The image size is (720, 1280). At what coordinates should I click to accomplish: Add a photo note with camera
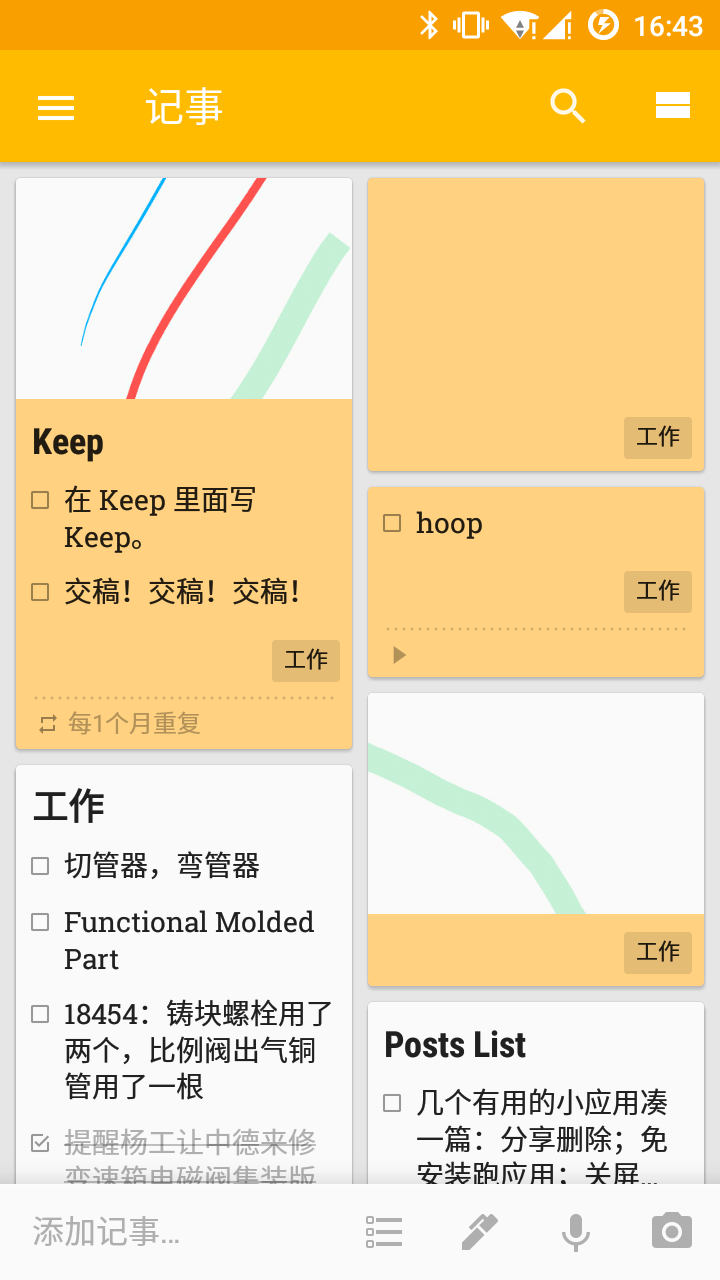[x=672, y=1232]
